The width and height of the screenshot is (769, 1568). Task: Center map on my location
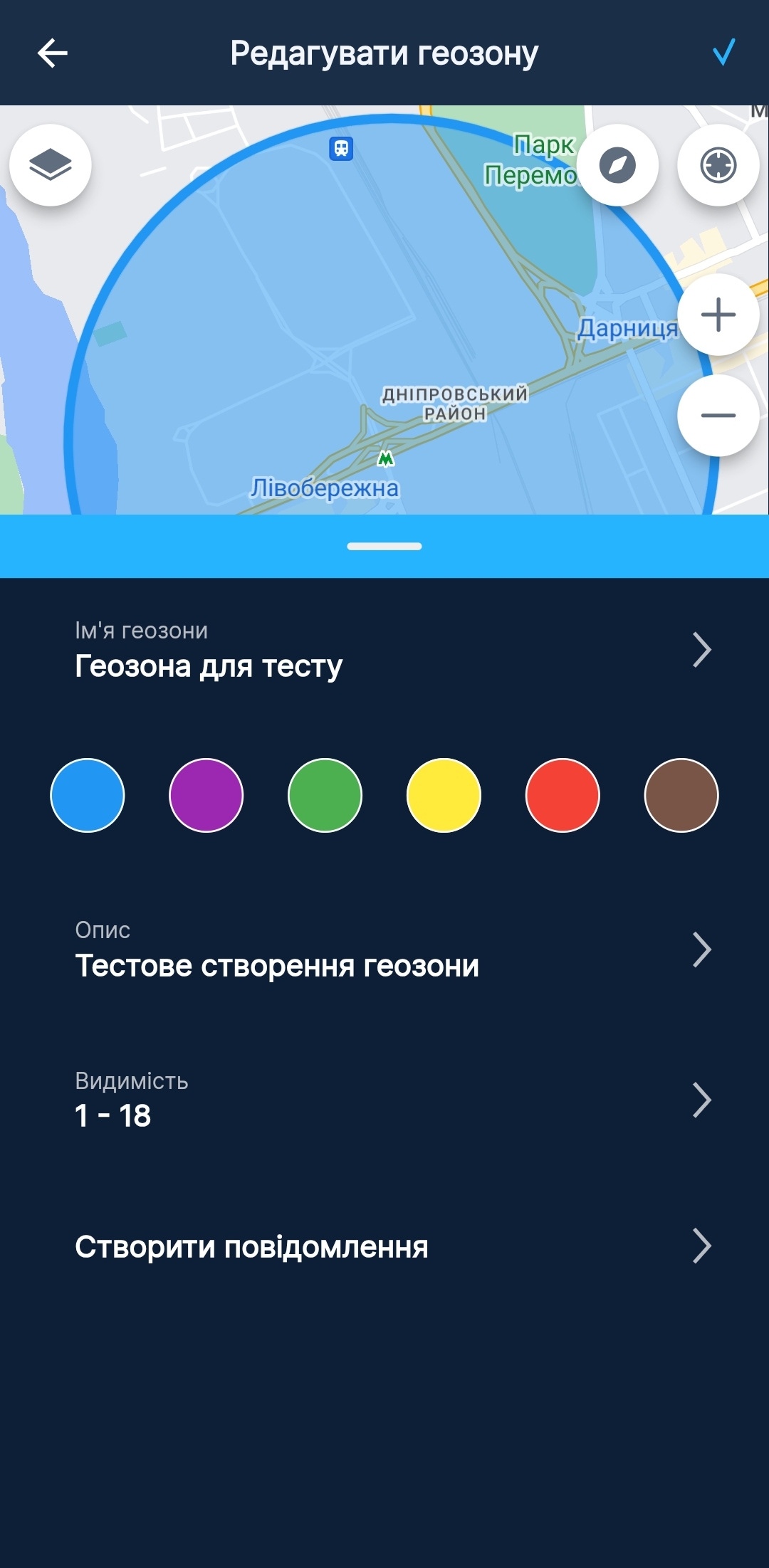click(718, 165)
